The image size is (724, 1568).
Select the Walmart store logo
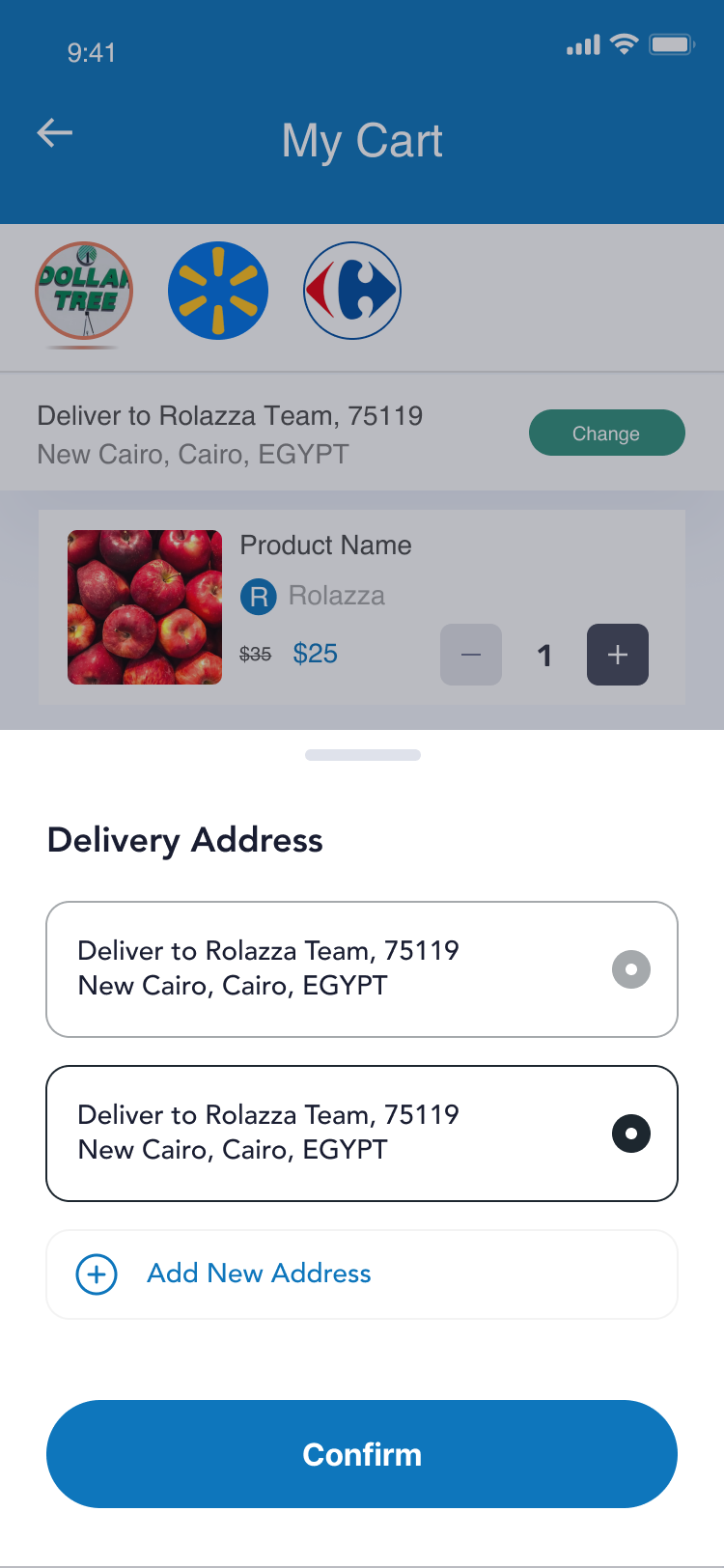(x=218, y=291)
